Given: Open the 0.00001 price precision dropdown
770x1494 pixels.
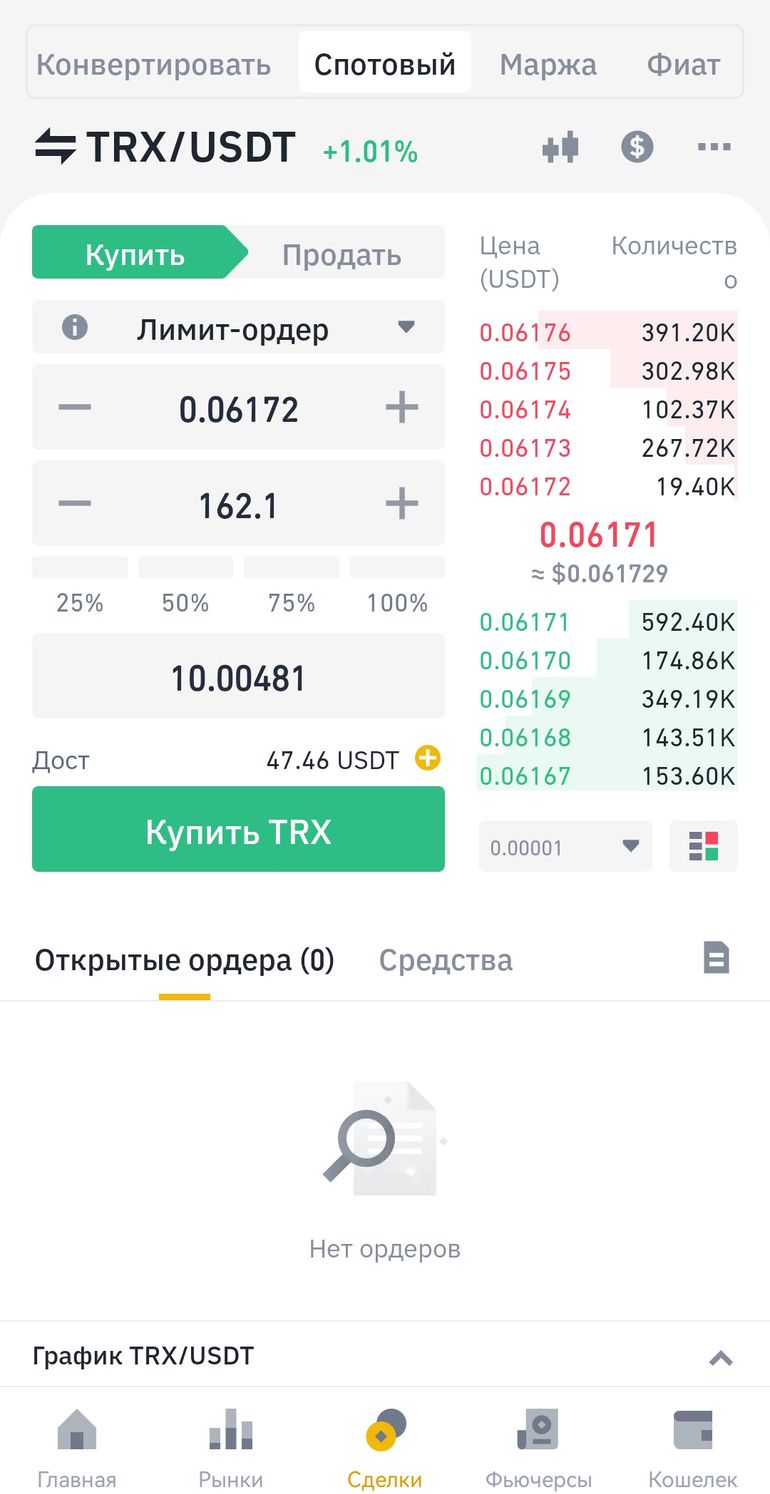Looking at the screenshot, I should click(565, 847).
